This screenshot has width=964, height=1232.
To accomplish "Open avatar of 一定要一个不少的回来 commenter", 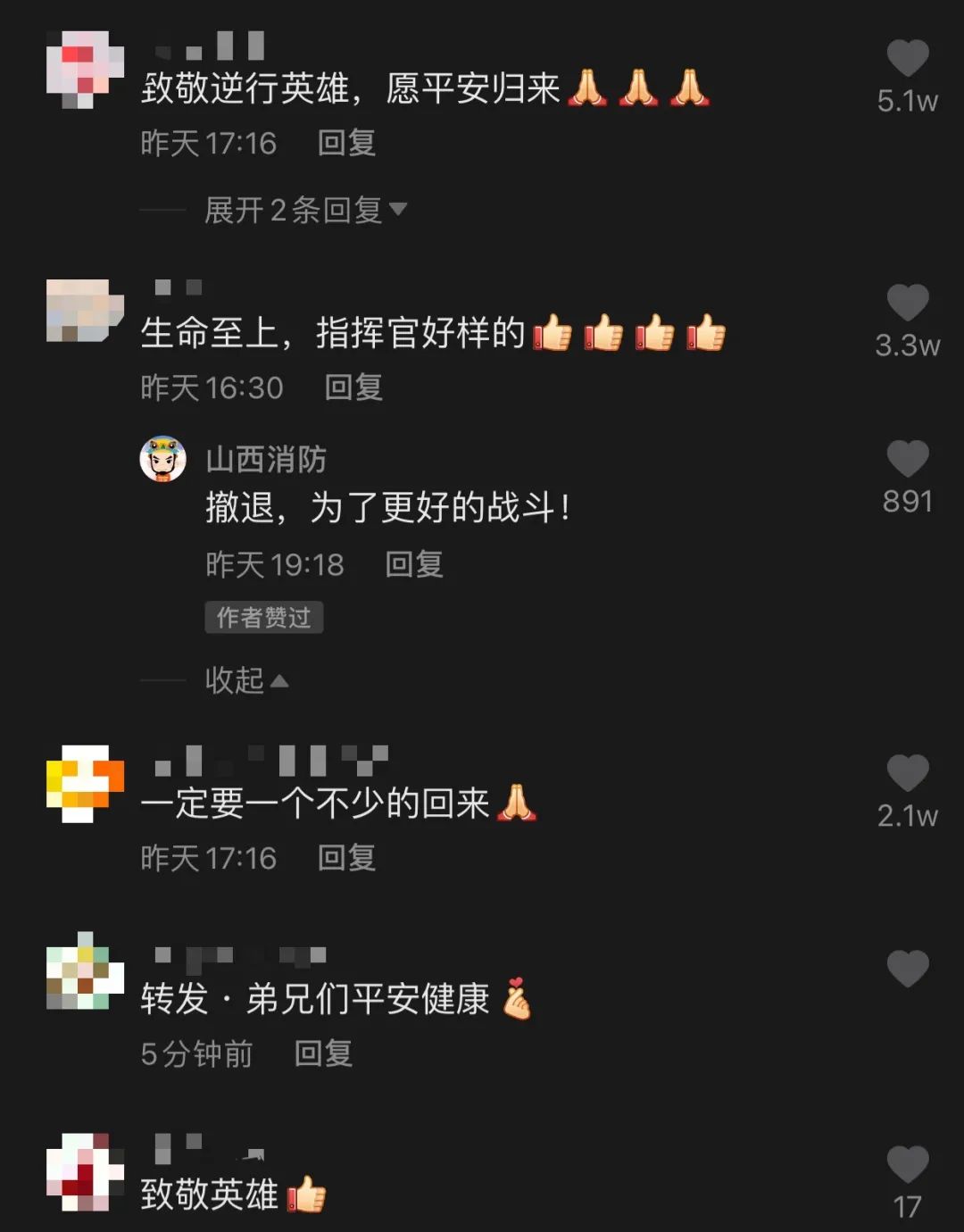I will (85, 783).
